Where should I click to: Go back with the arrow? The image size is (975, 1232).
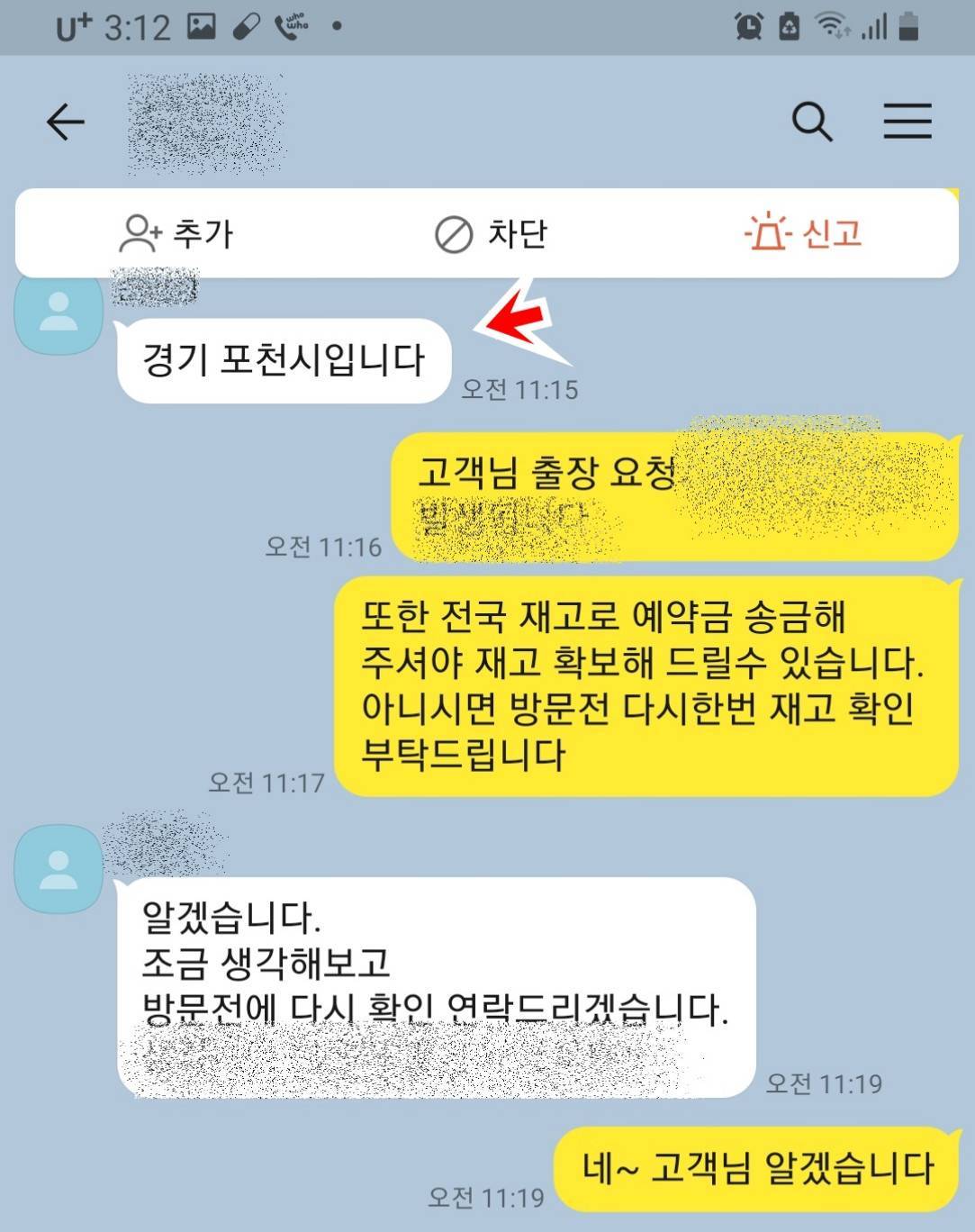66,122
